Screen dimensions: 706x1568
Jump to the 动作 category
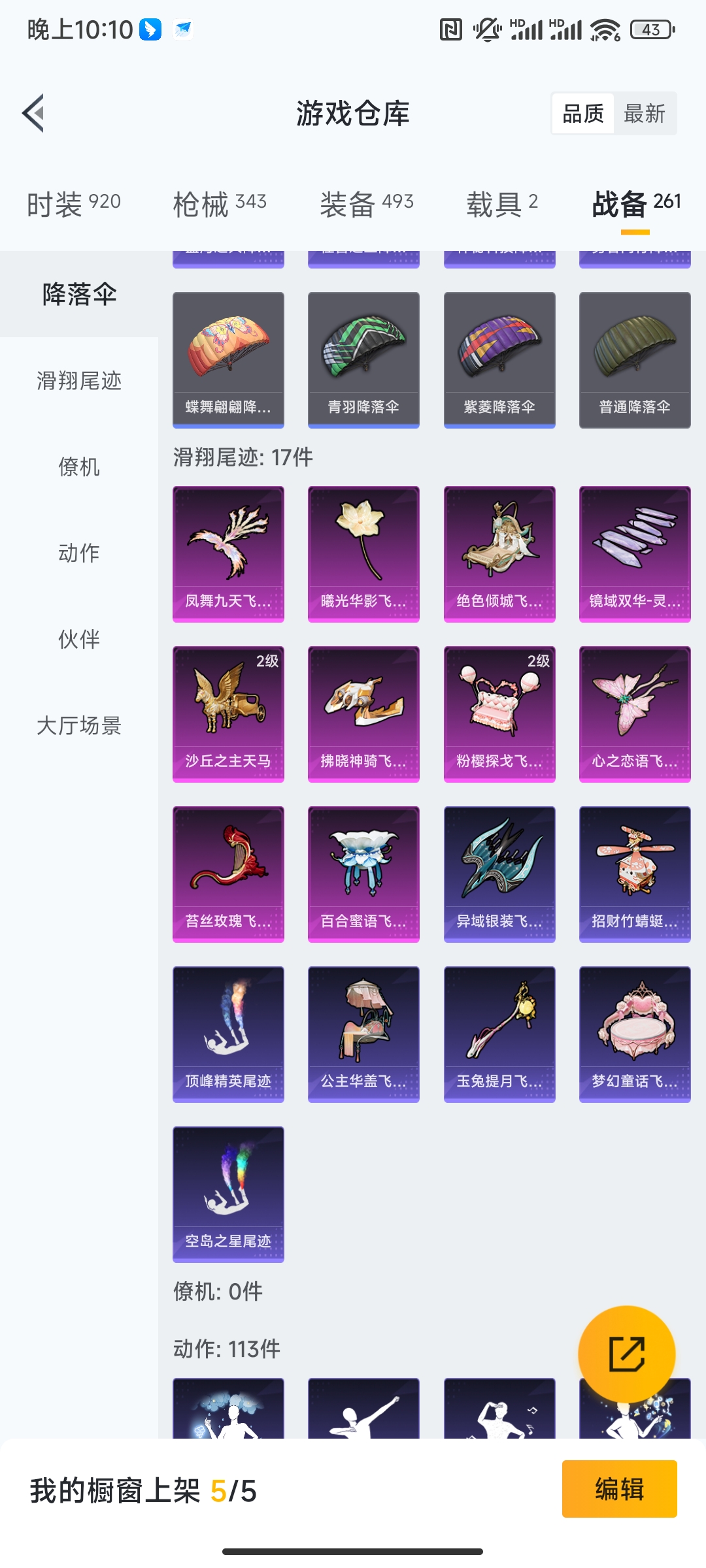(79, 553)
